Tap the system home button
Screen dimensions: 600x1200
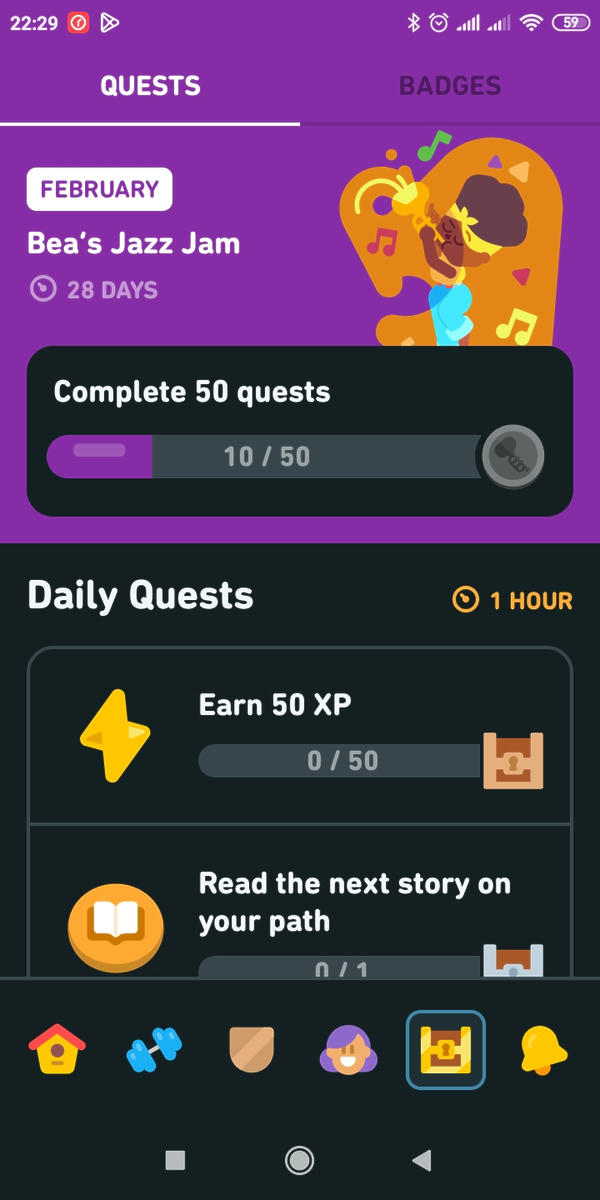pos(299,1160)
